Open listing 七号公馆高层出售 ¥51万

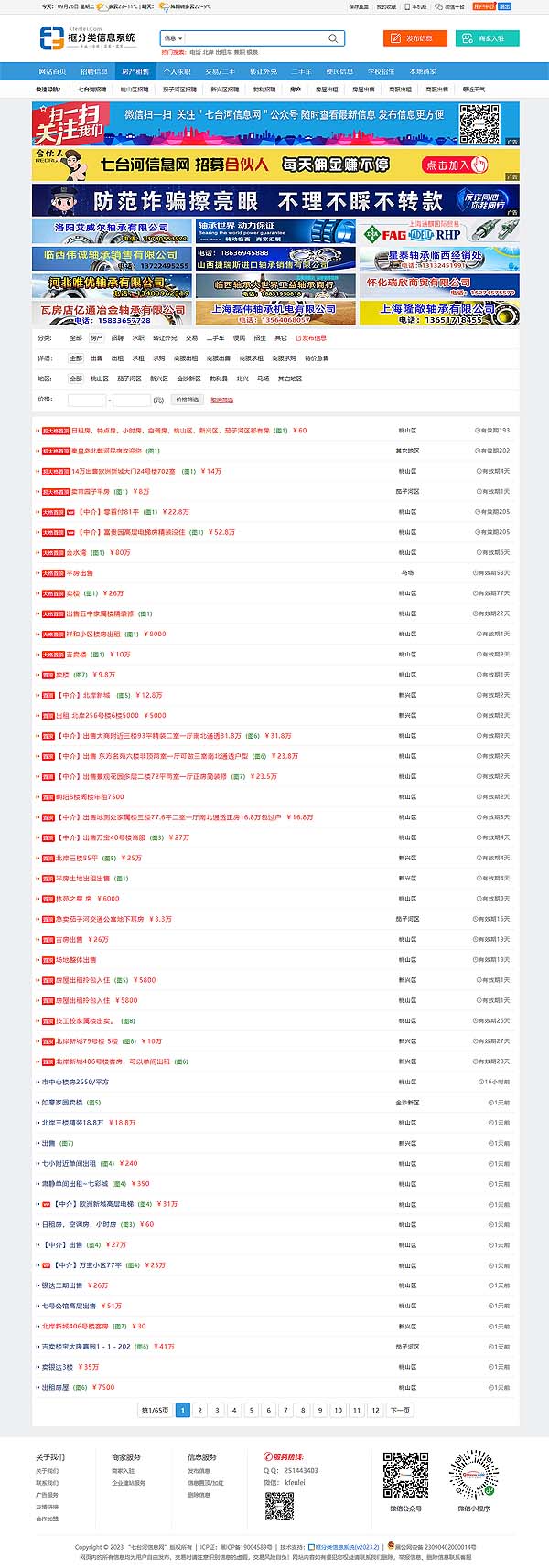69,1306
